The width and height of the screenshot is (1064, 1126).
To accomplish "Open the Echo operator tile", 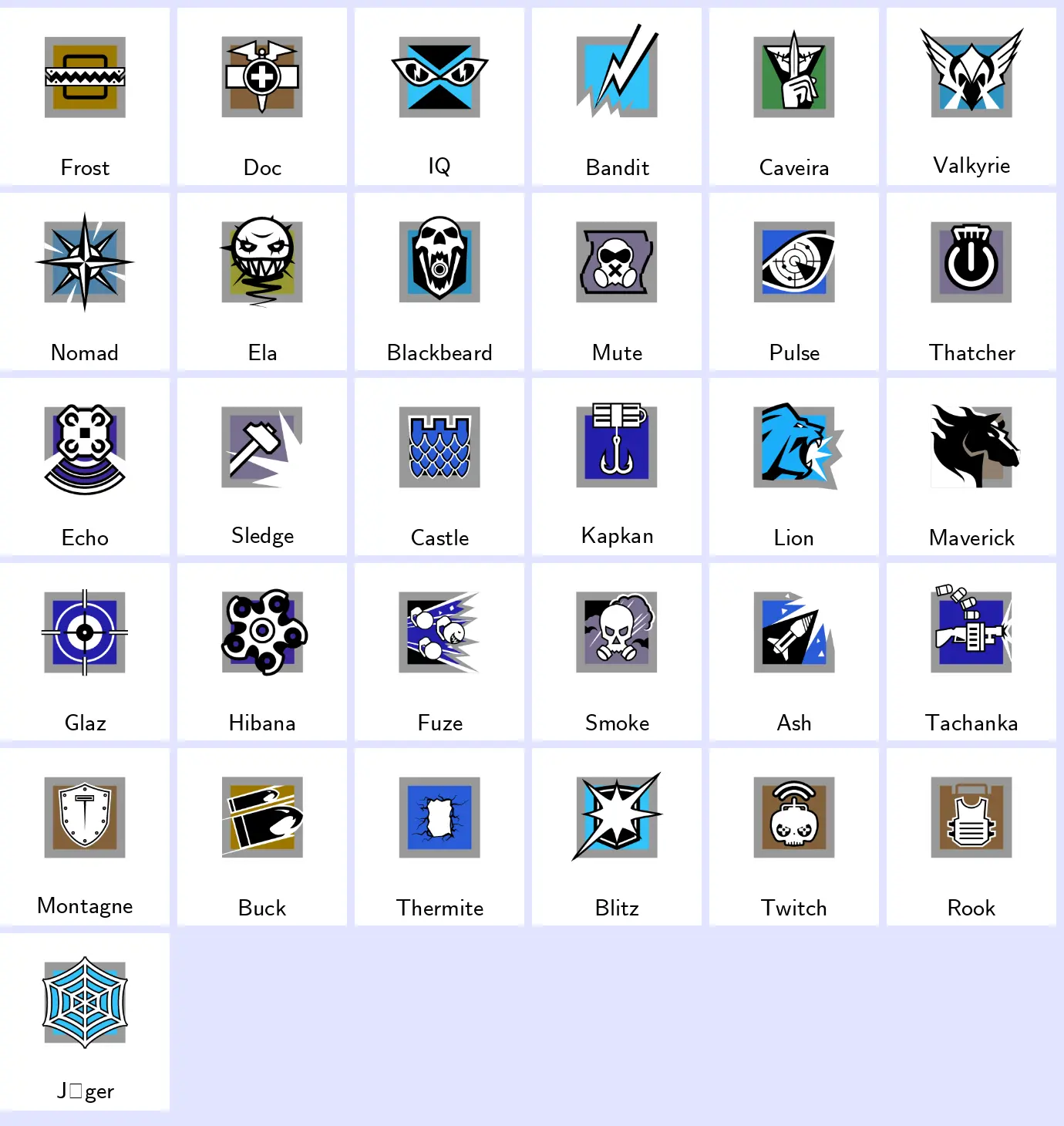I will click(x=85, y=467).
